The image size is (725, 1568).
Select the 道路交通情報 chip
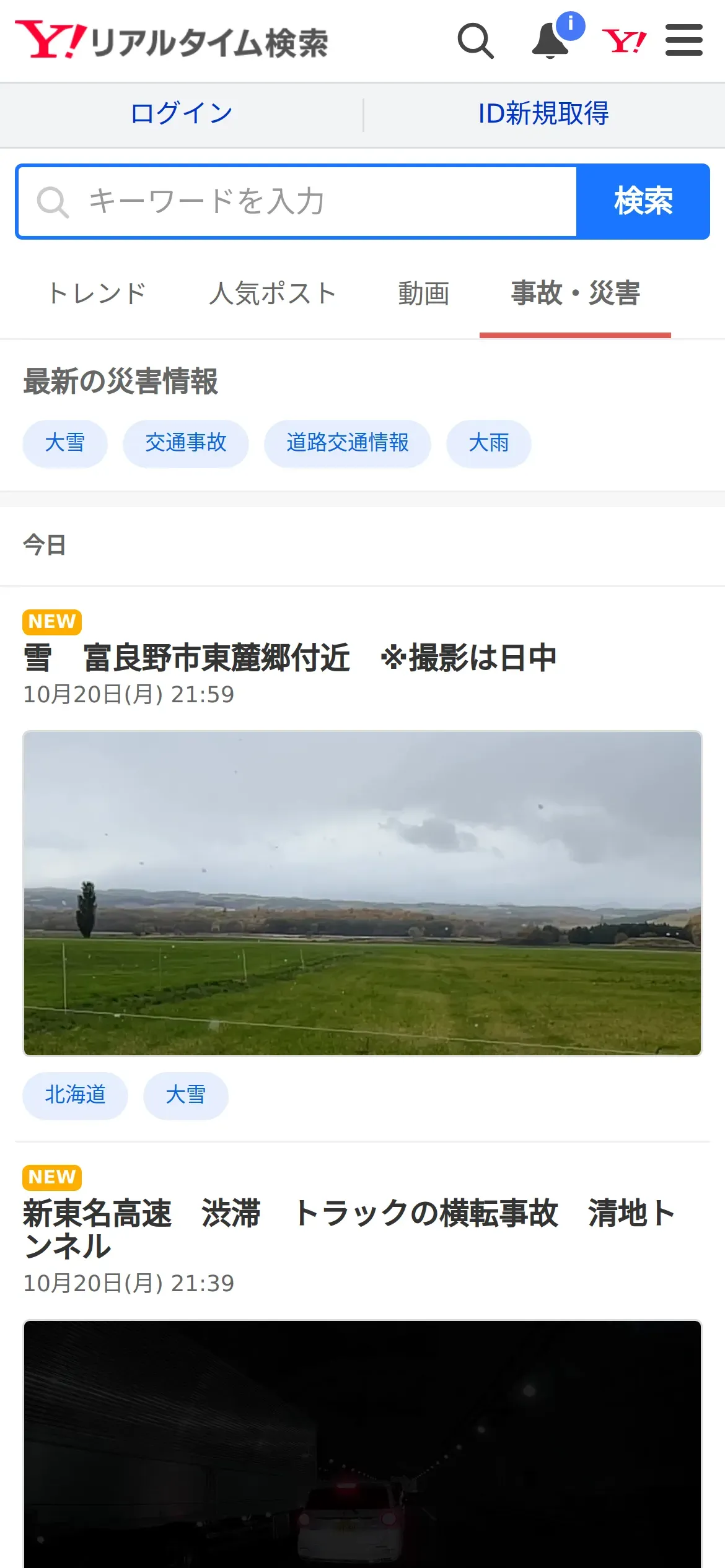[347, 443]
